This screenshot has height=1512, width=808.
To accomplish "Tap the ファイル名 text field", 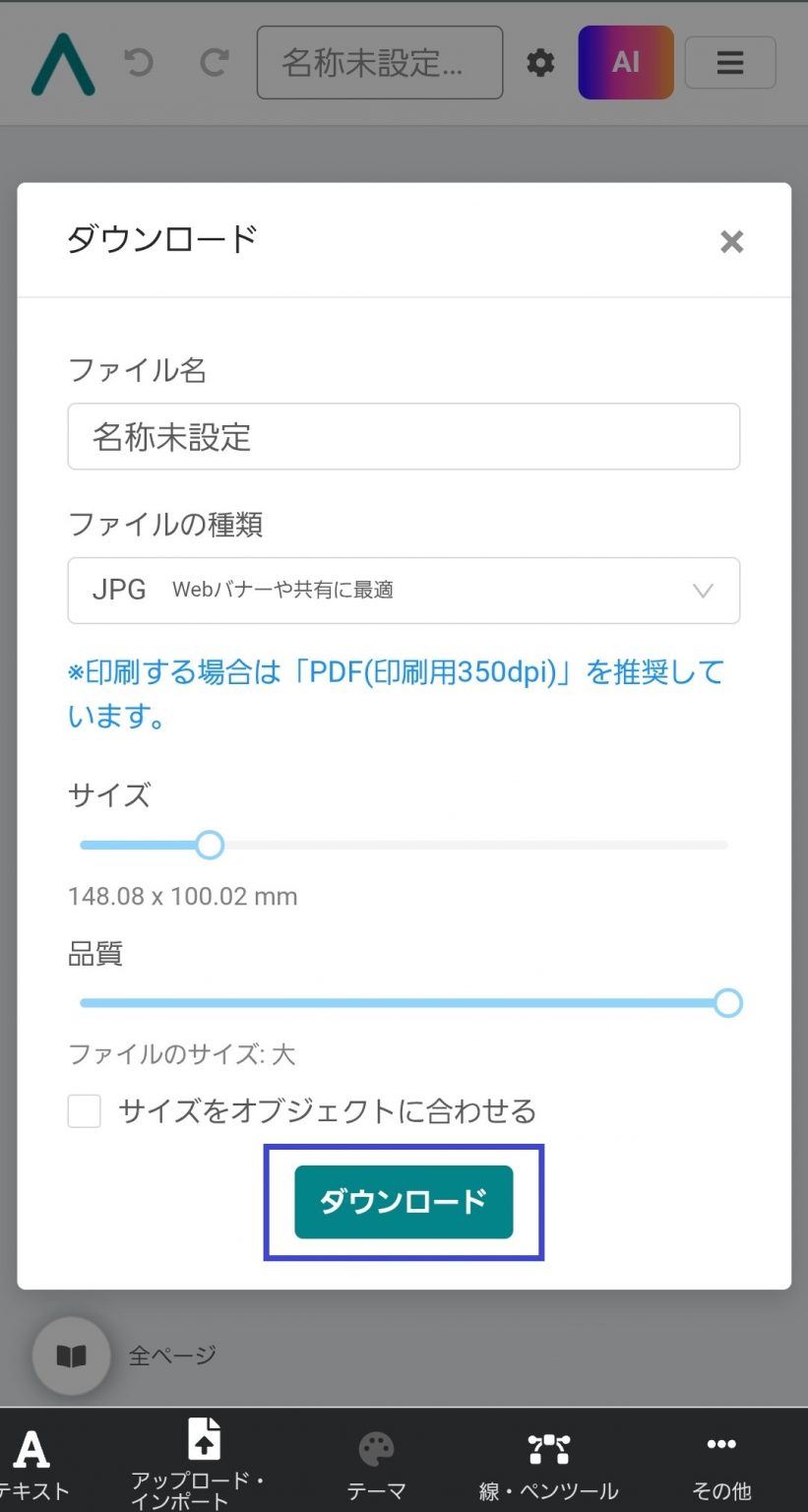I will click(404, 436).
